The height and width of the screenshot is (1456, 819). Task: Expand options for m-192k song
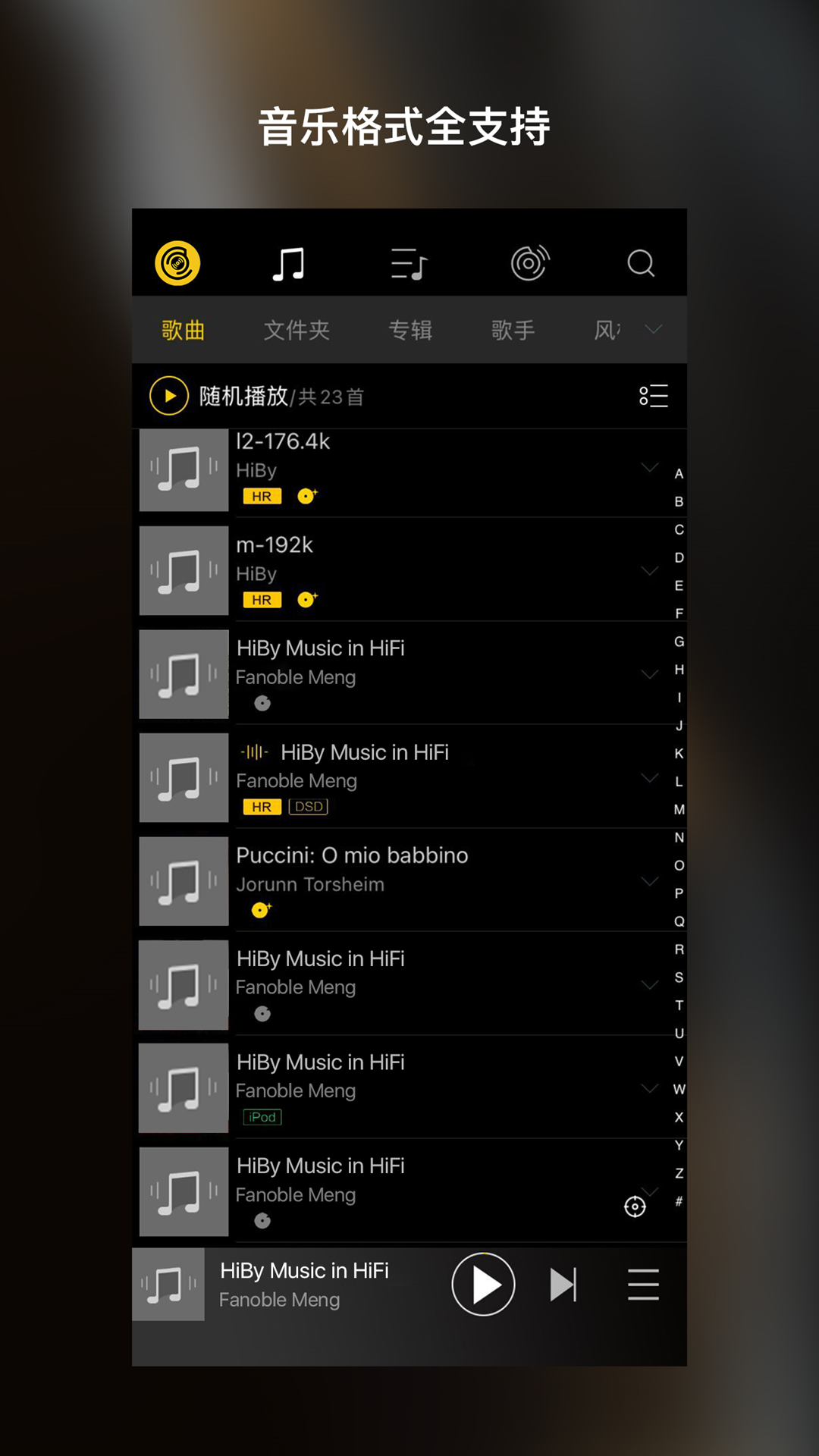(648, 570)
